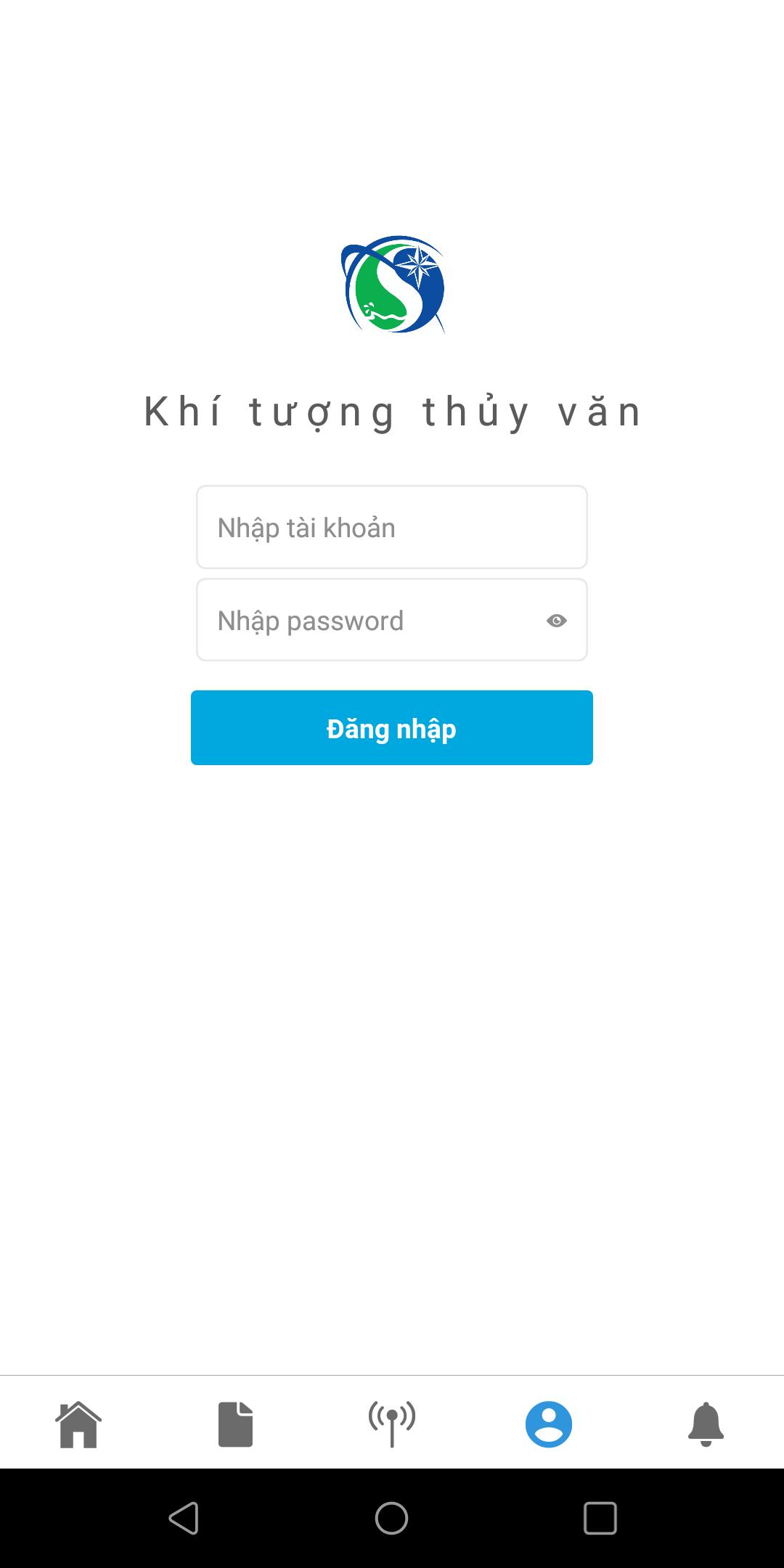Show the password with the eye toggle
The width and height of the screenshot is (784, 1568).
[x=556, y=621]
